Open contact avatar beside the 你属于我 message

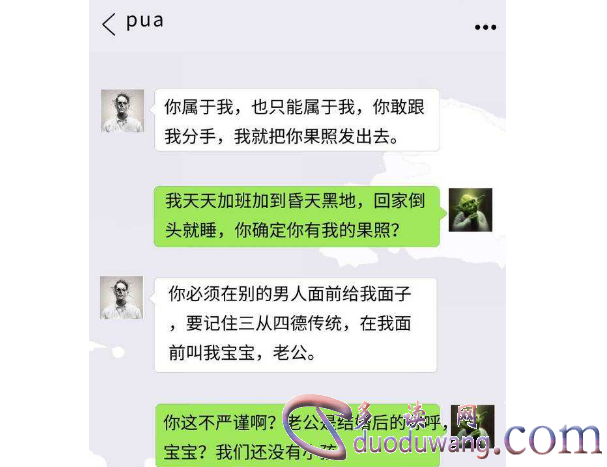click(x=122, y=111)
